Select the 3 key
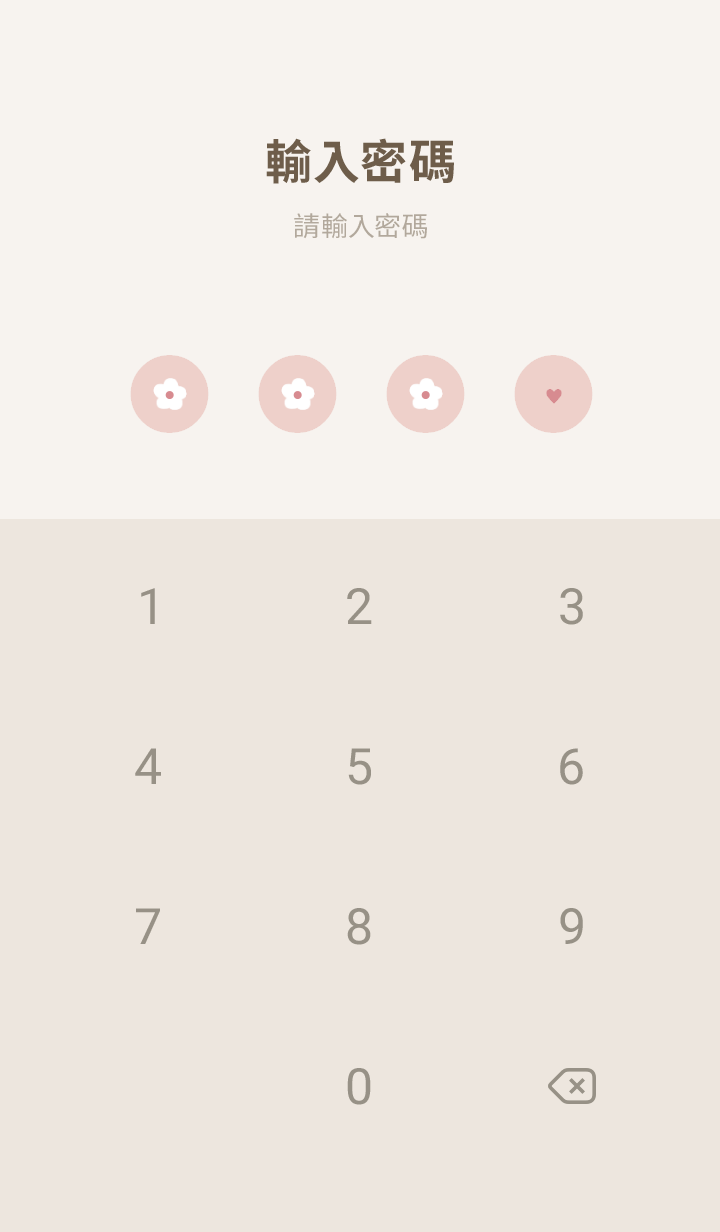This screenshot has width=720, height=1232. pyautogui.click(x=571, y=607)
